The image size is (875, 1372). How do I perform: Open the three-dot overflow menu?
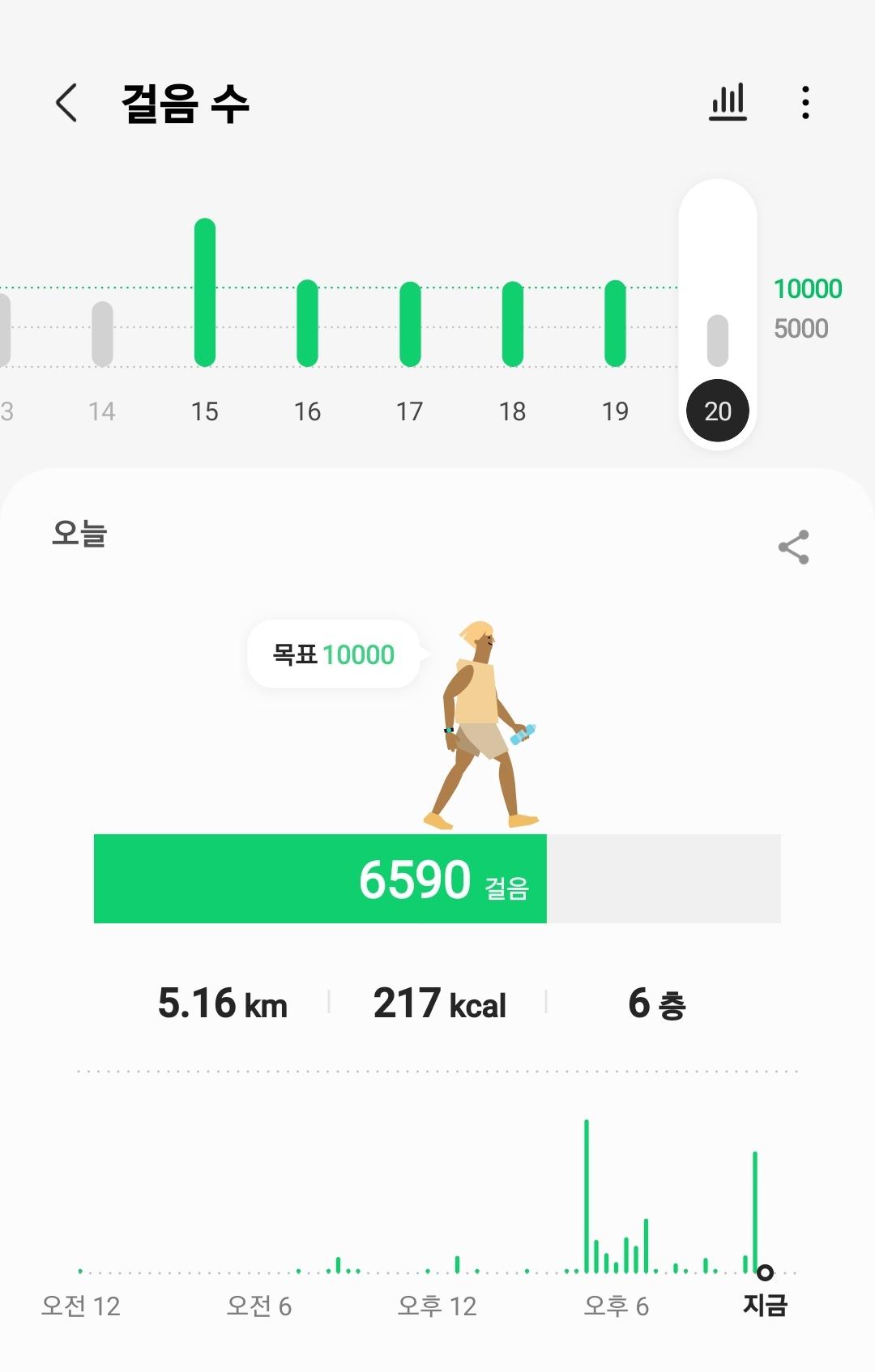805,103
